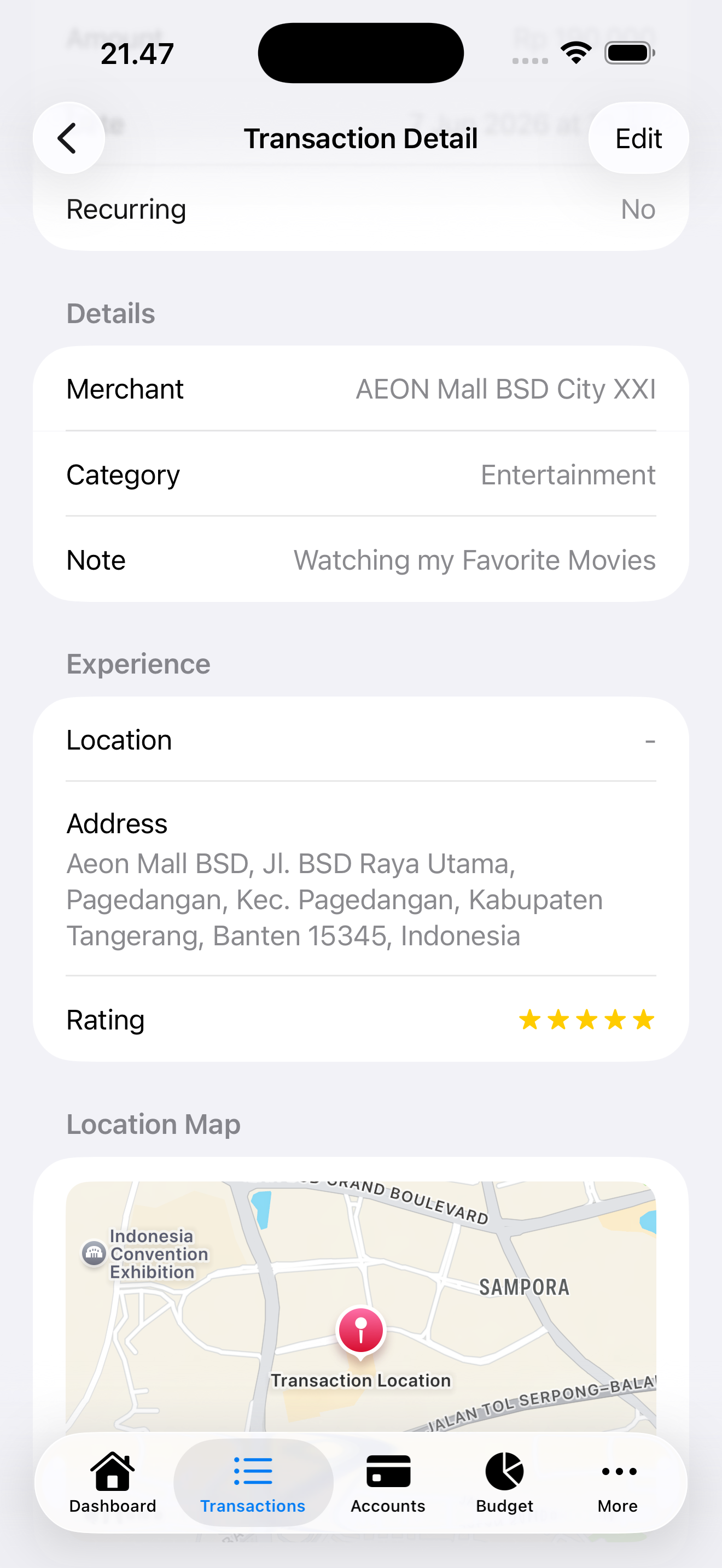This screenshot has width=722, height=1568.
Task: Go back using the back arrow
Action: [68, 138]
